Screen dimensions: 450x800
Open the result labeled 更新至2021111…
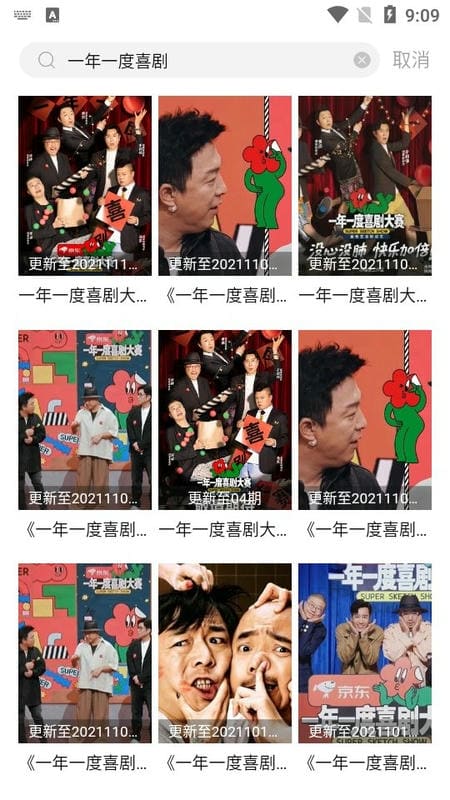pyautogui.click(x=85, y=186)
